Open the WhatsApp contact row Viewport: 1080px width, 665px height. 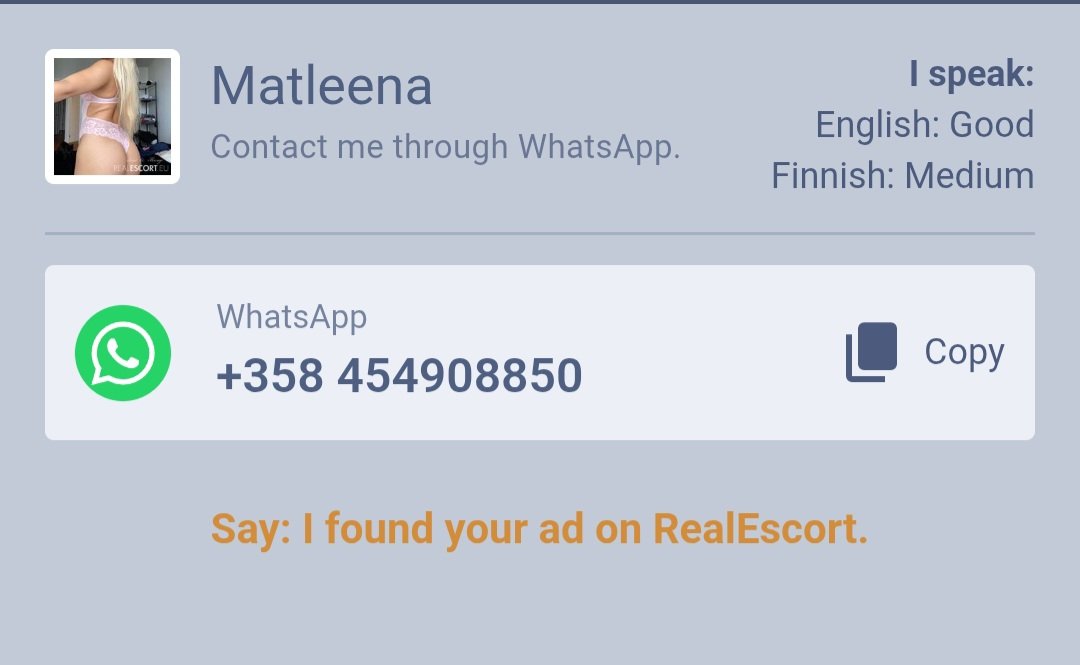tap(400, 353)
